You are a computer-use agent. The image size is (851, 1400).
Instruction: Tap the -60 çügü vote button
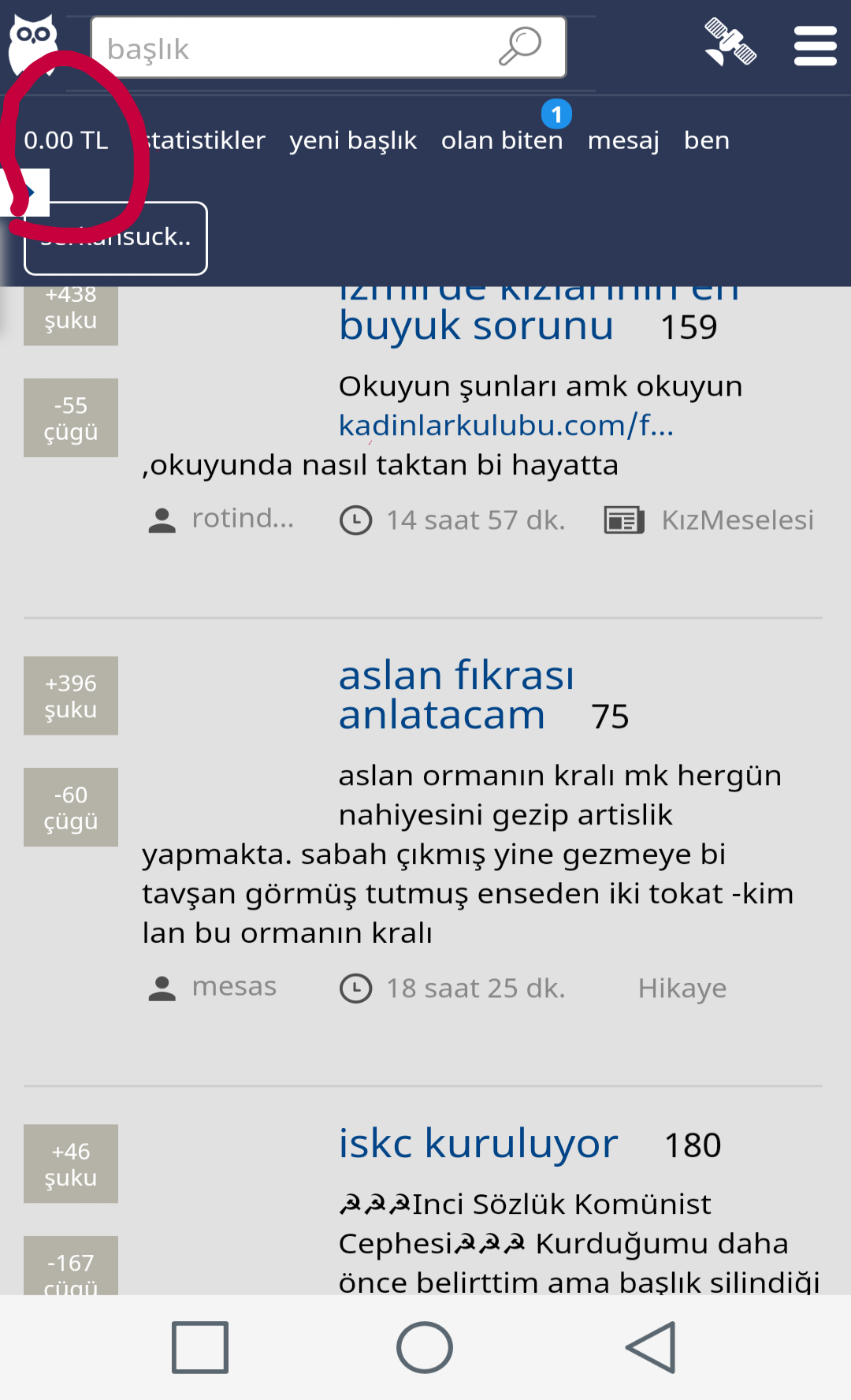point(71,807)
